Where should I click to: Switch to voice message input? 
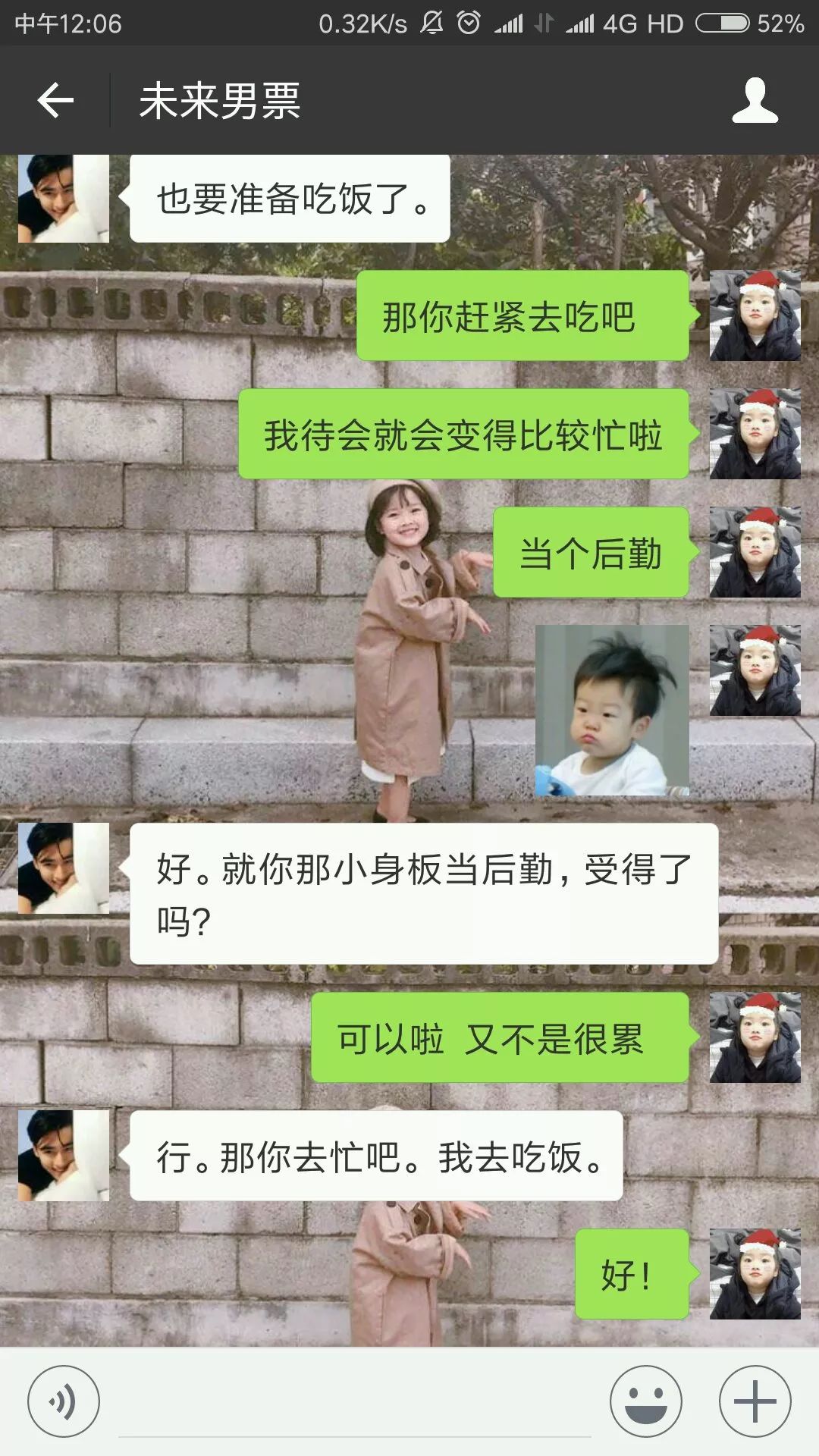coord(64,1401)
